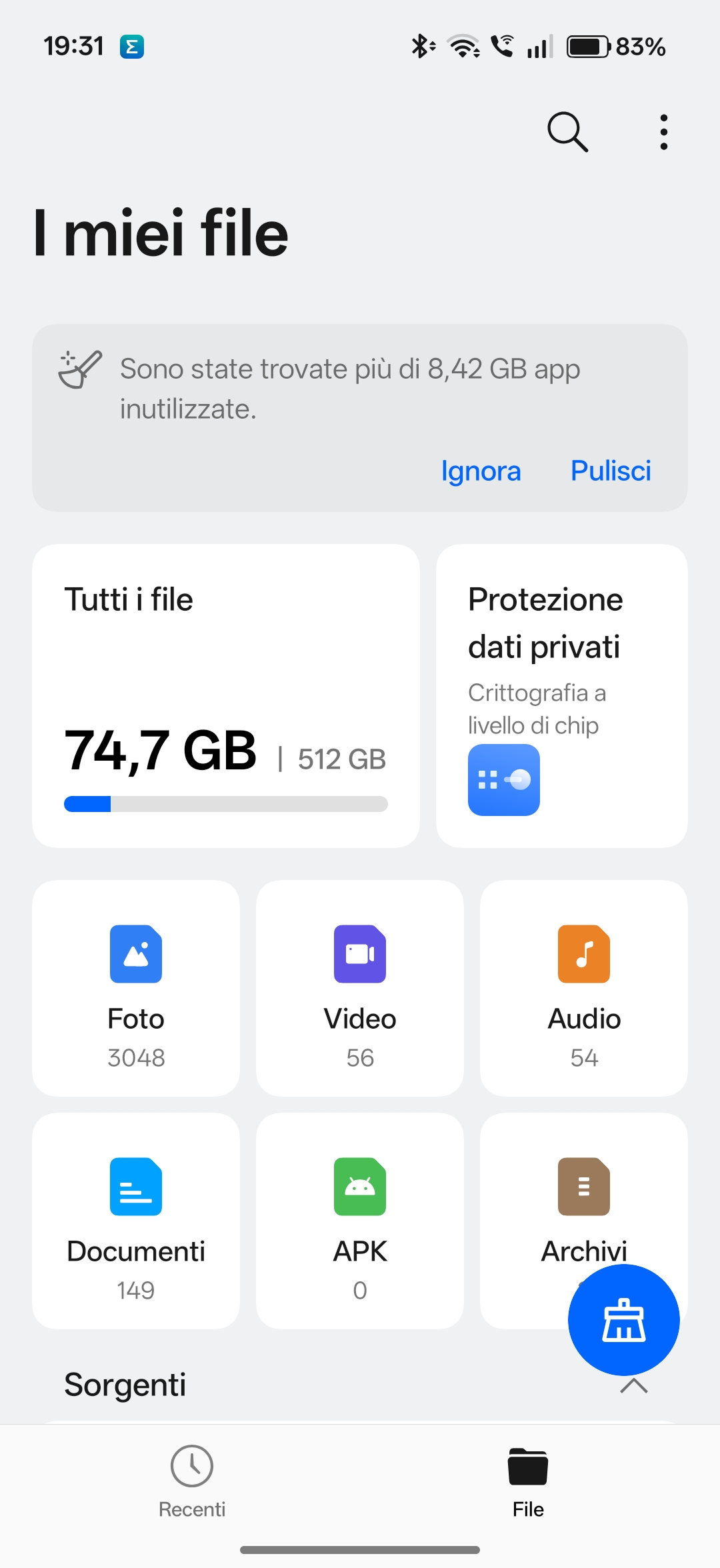Open the Foto category
The height and width of the screenshot is (1568, 720).
[136, 987]
